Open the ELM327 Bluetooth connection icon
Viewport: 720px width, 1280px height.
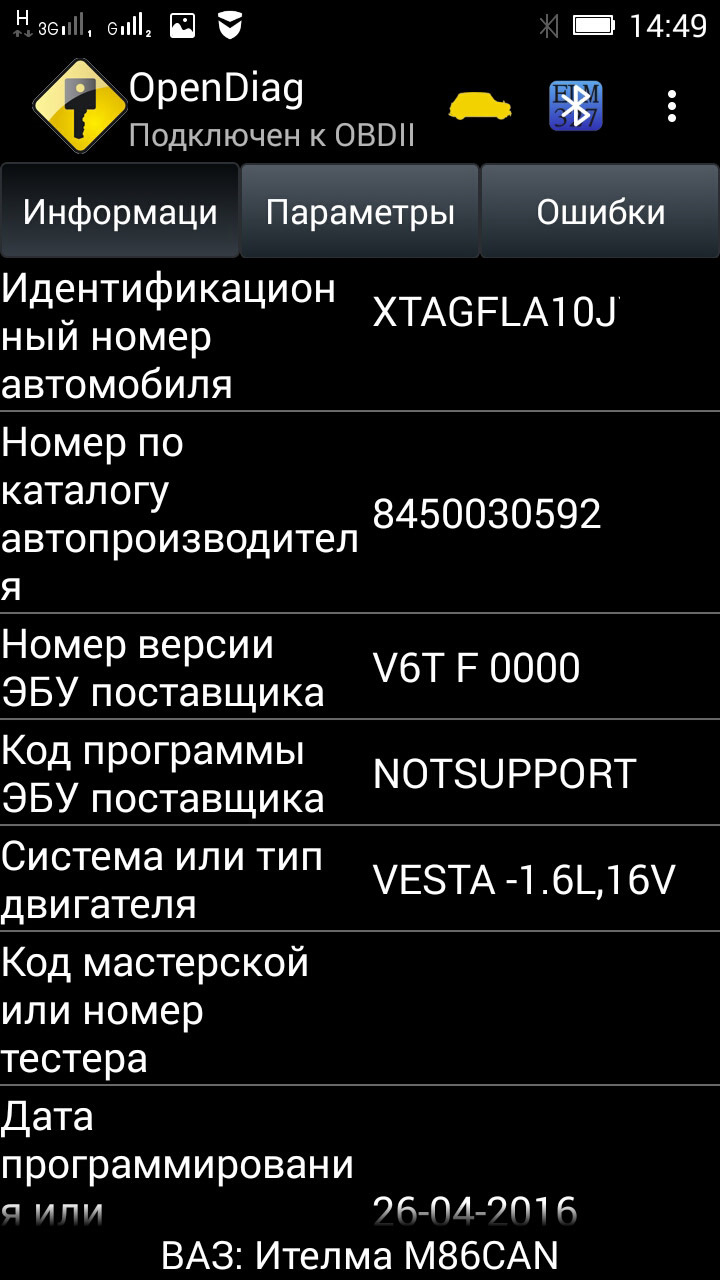point(576,106)
